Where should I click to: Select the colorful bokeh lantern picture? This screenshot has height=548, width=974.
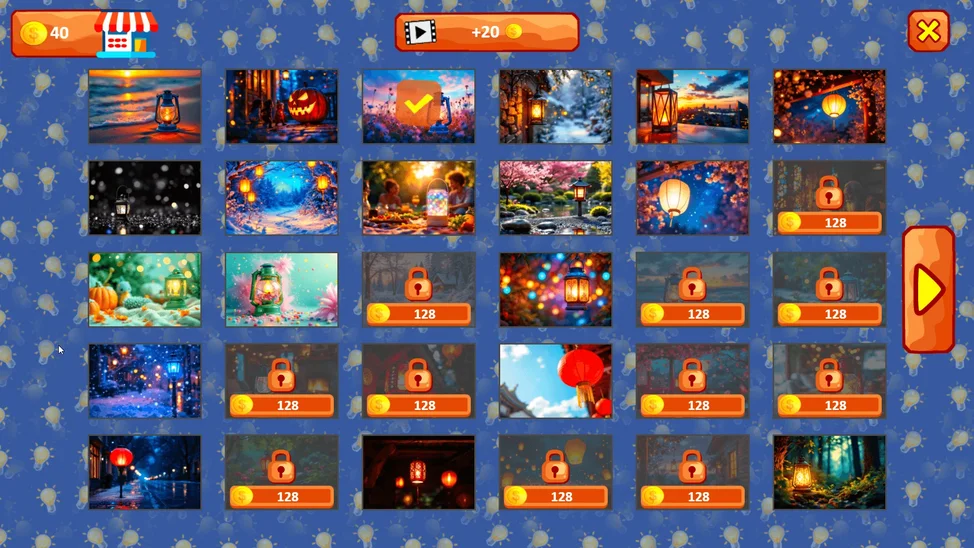[x=555, y=289]
